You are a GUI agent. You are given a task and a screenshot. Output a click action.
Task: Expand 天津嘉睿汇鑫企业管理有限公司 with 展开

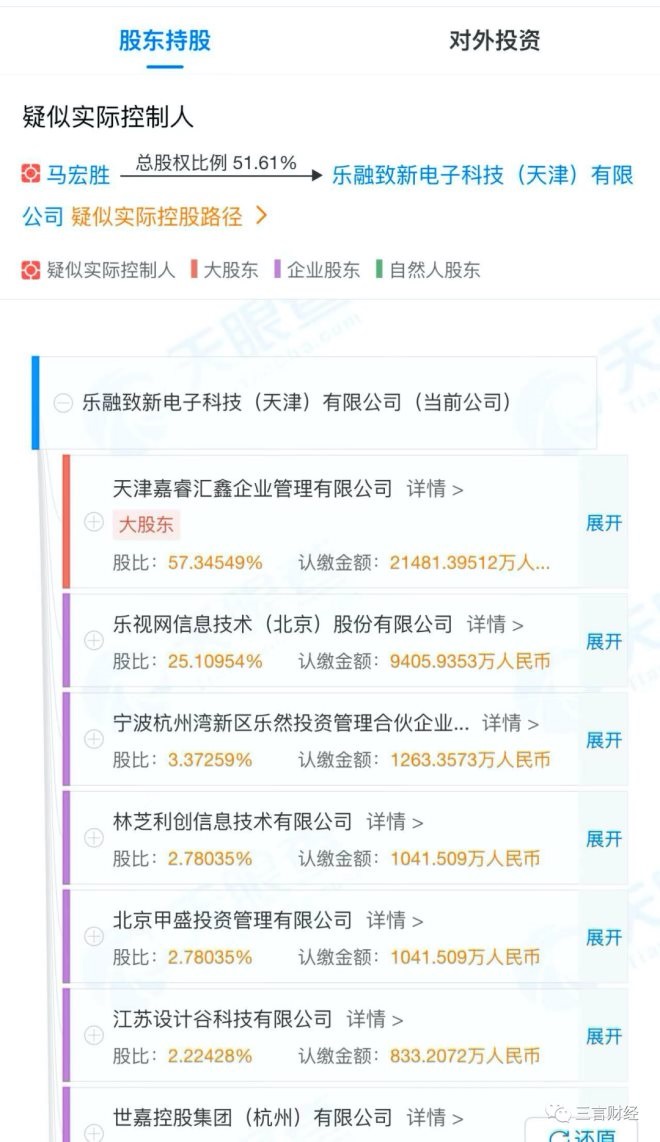(604, 523)
